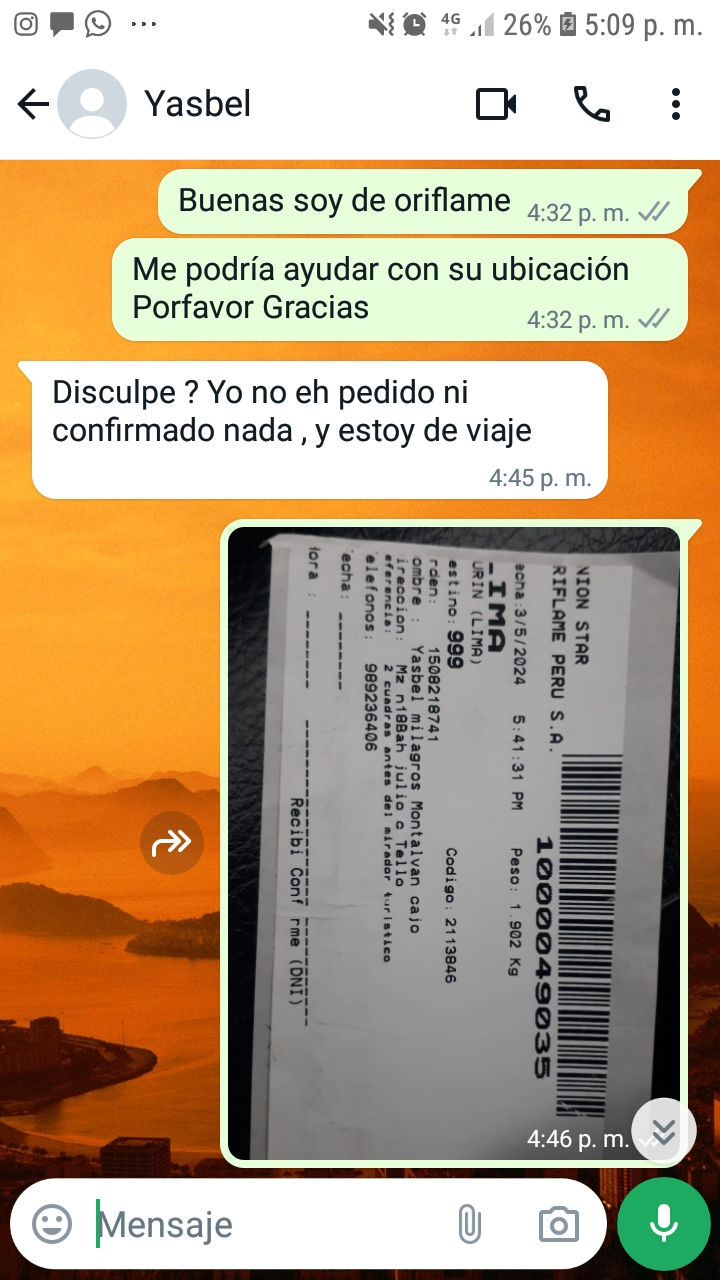Image resolution: width=720 pixels, height=1280 pixels.
Task: Start a video call with Yasbel
Action: tap(496, 104)
